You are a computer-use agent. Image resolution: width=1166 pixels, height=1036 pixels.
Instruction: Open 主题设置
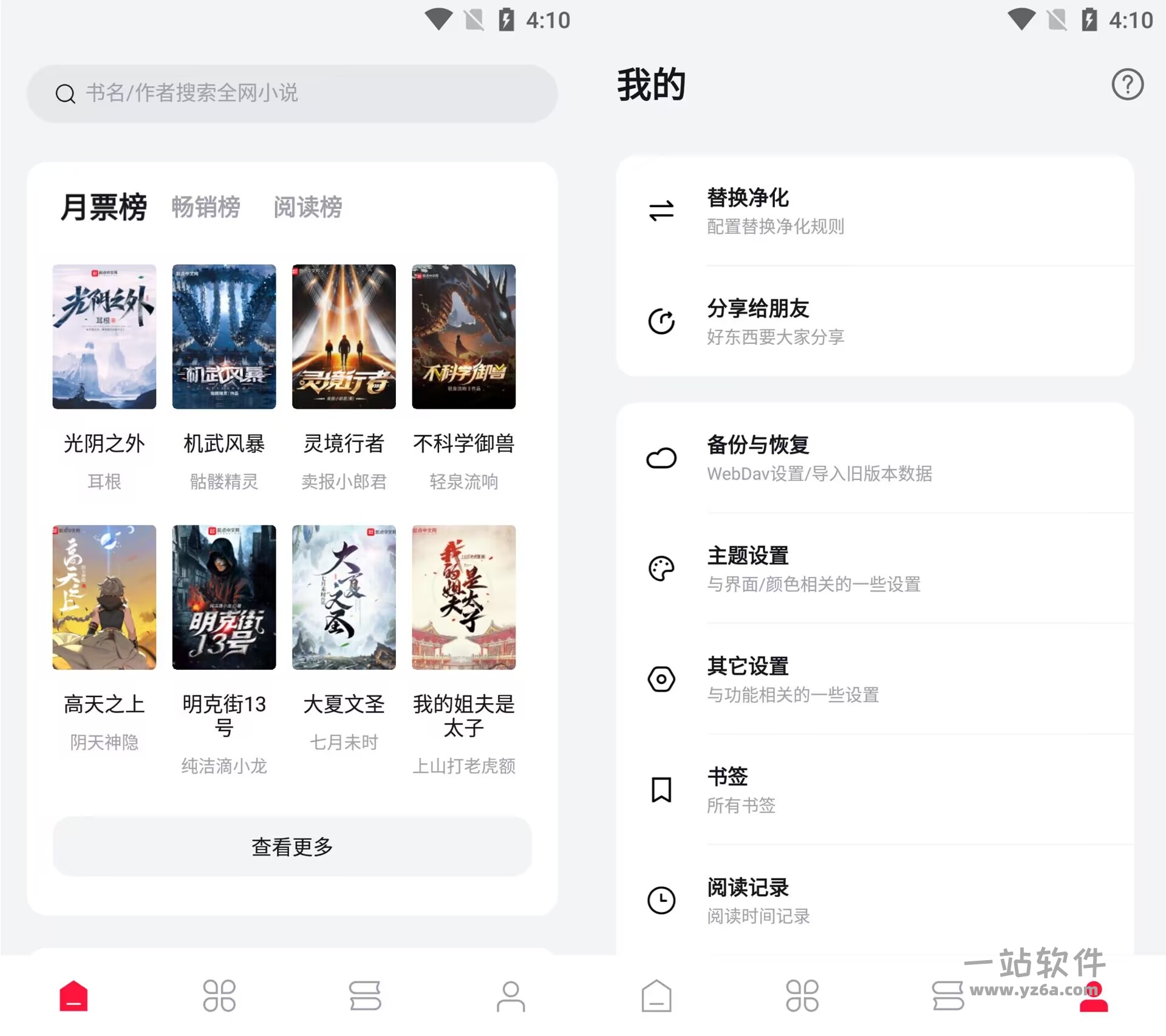[874, 568]
